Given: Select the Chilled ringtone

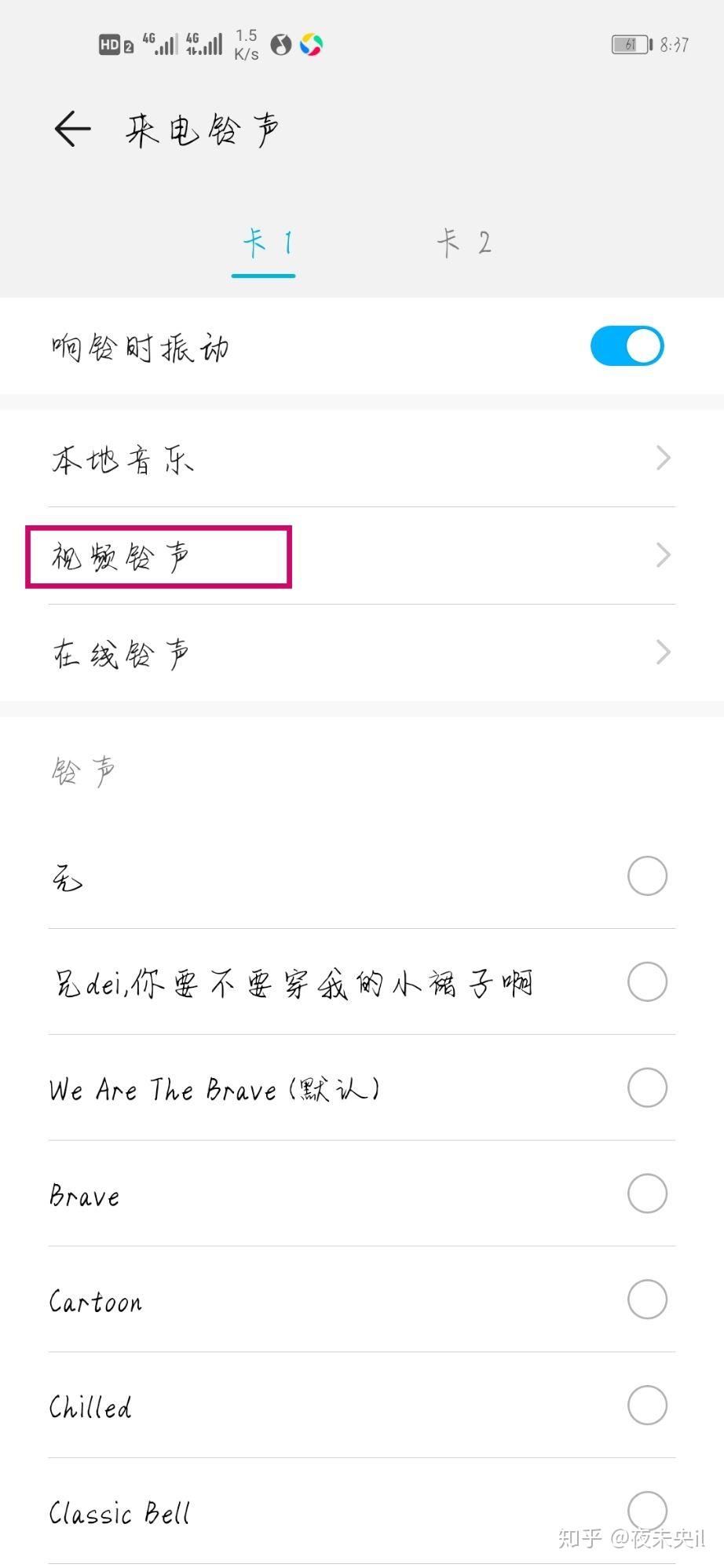Looking at the screenshot, I should coord(362,1405).
